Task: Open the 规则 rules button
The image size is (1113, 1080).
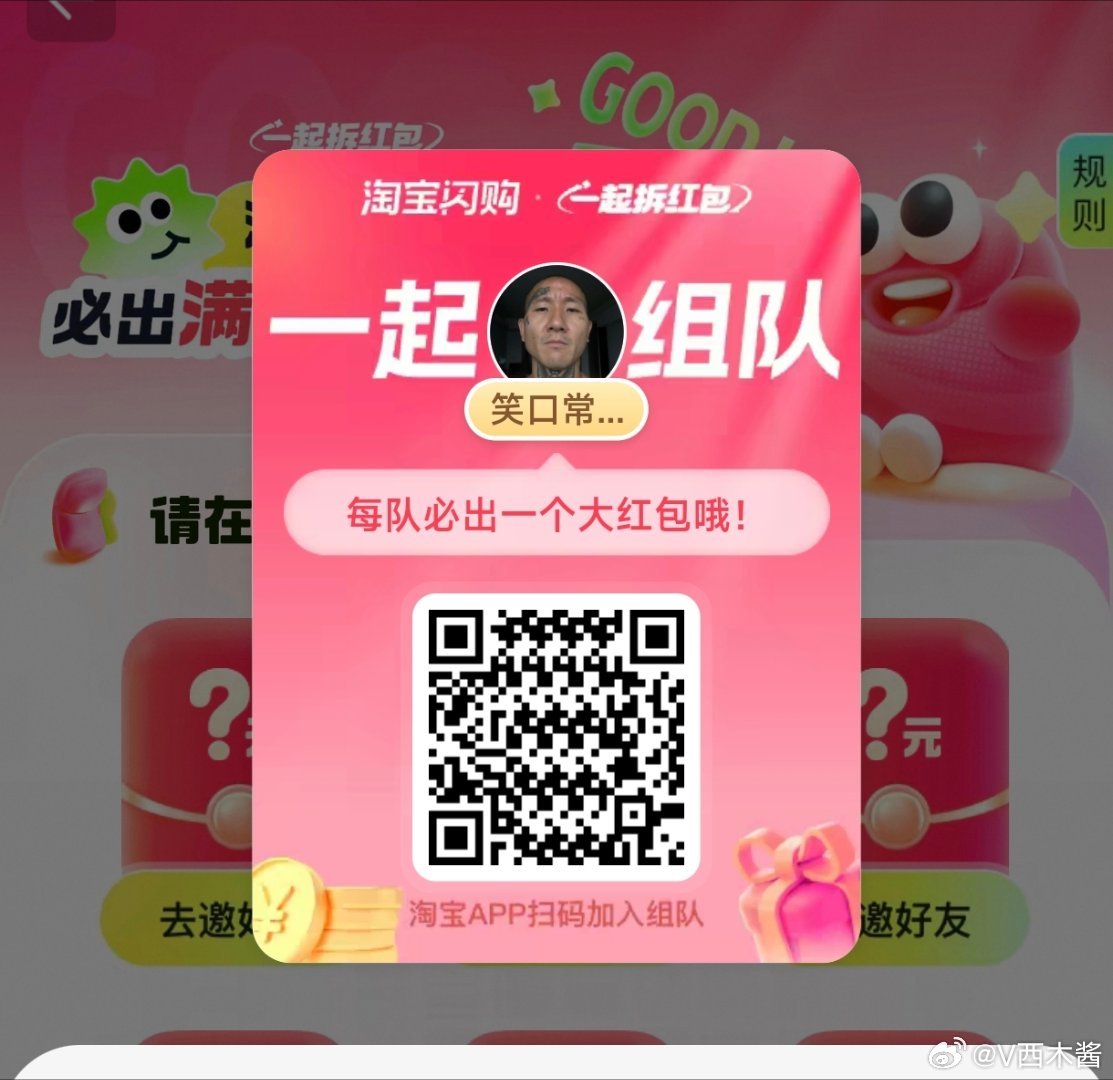Action: [1087, 190]
